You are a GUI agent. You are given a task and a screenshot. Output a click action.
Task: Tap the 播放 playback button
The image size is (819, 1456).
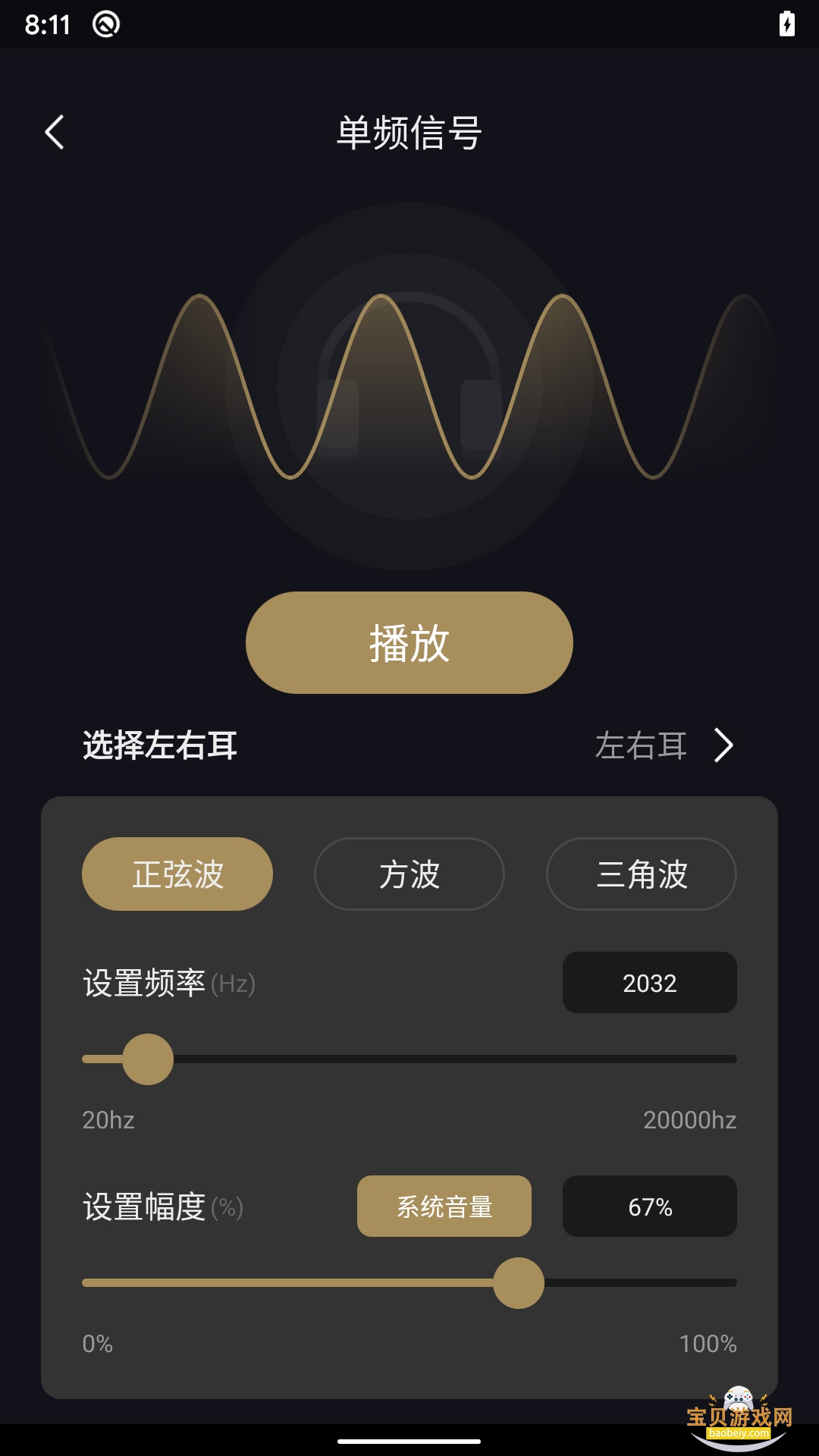click(x=408, y=642)
